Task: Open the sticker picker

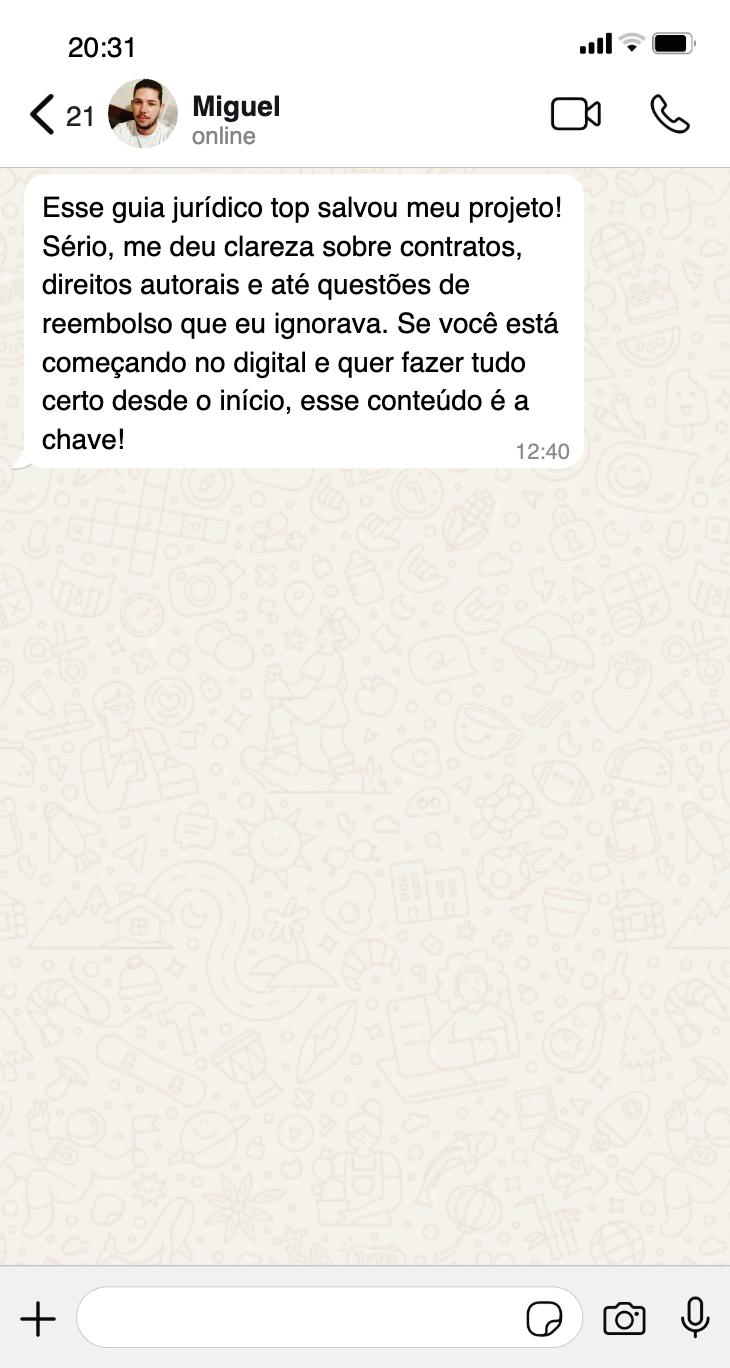Action: point(544,1319)
